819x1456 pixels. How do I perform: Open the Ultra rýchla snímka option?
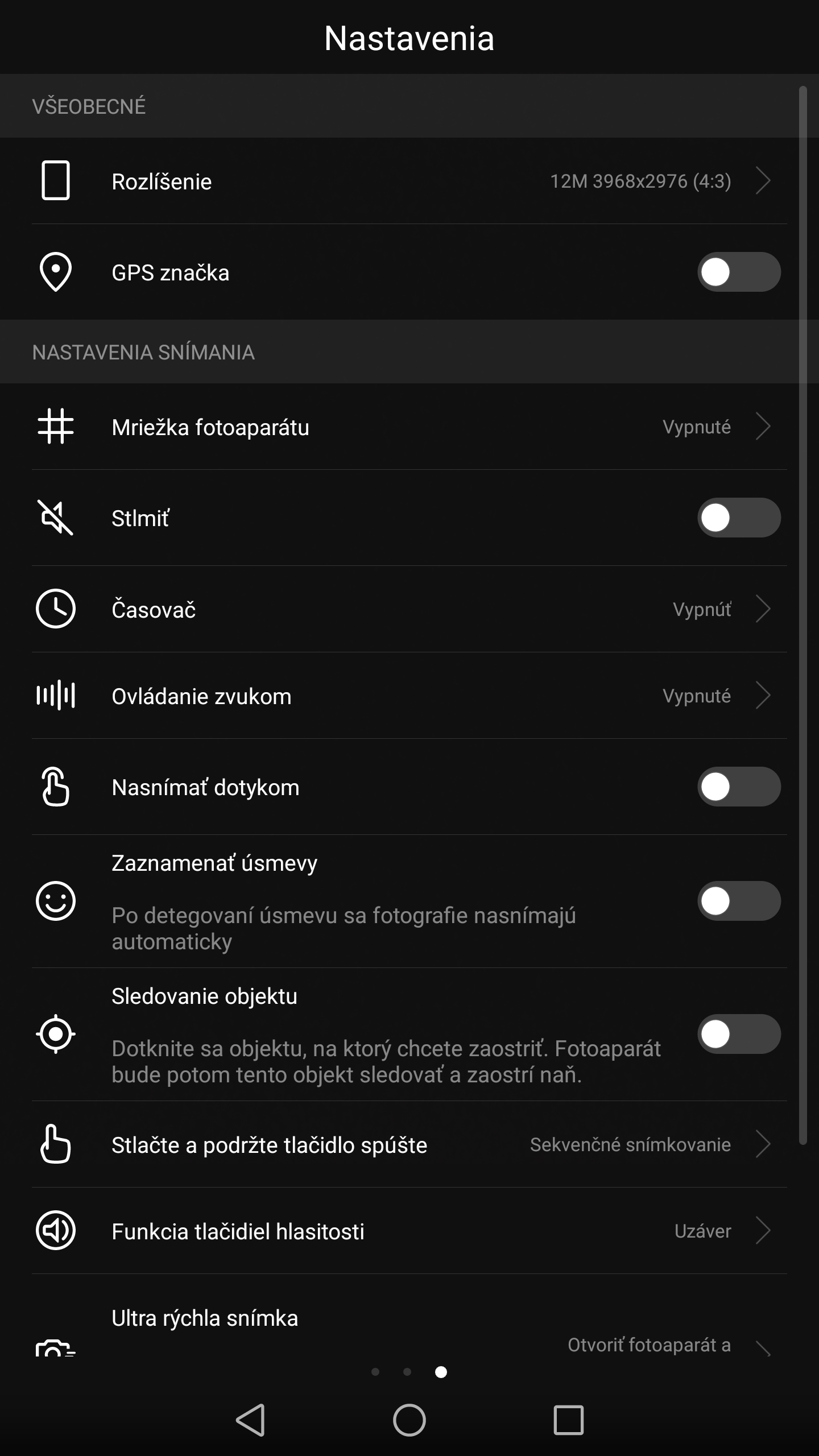point(409,1316)
